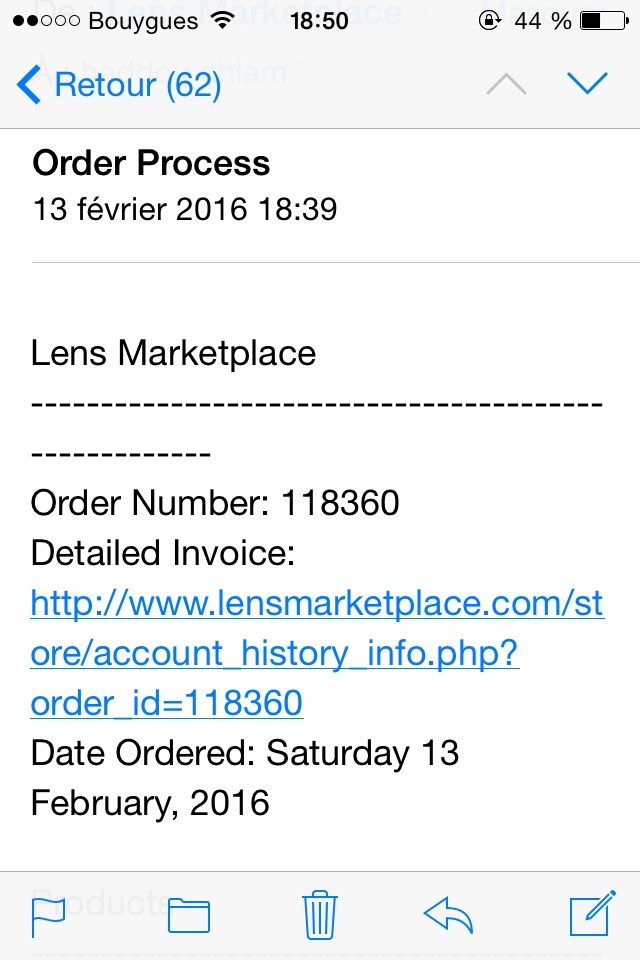Image resolution: width=640 pixels, height=960 pixels.
Task: Flag this message
Action: (x=49, y=914)
